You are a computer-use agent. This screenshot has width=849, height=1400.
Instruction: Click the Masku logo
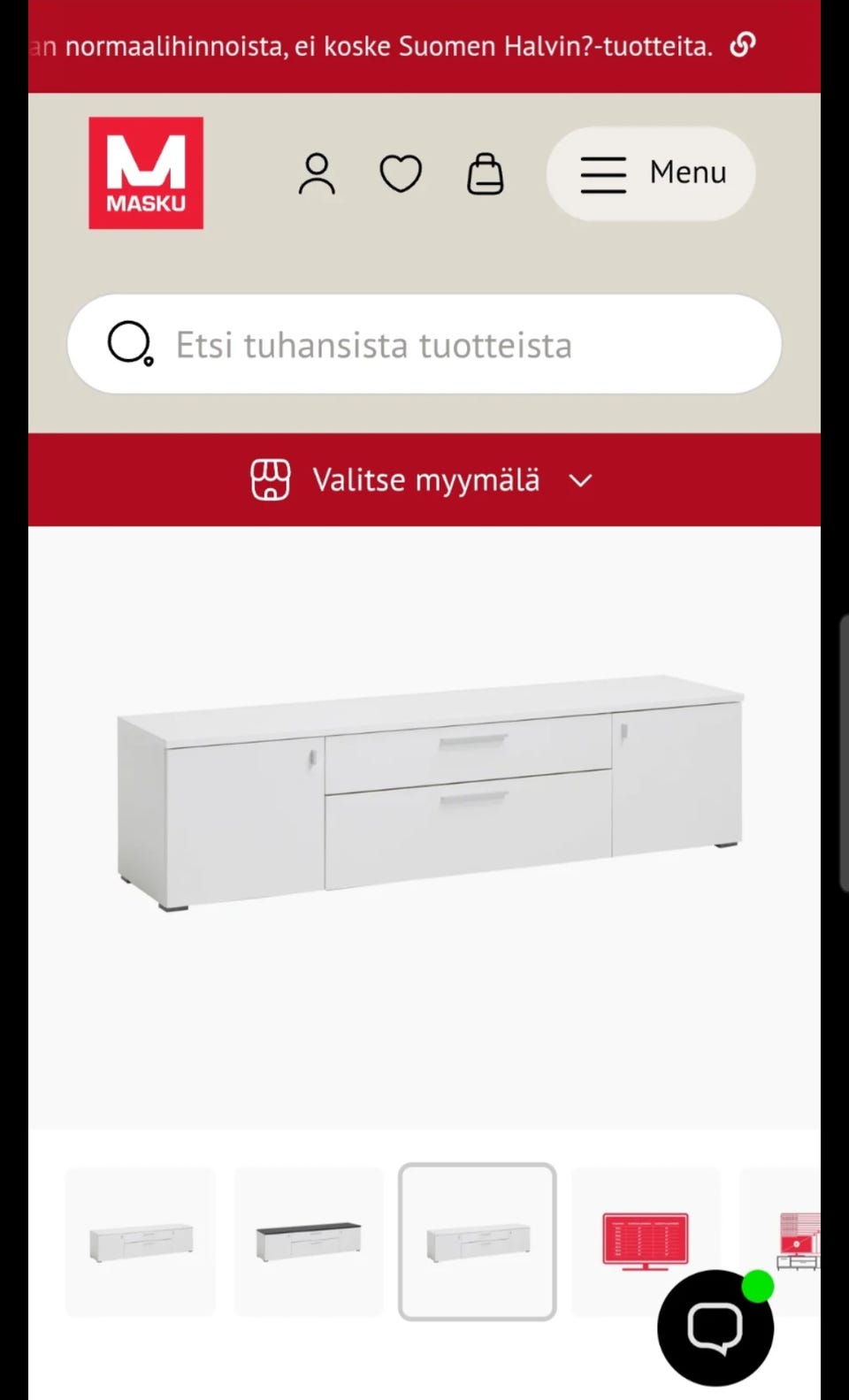(145, 173)
